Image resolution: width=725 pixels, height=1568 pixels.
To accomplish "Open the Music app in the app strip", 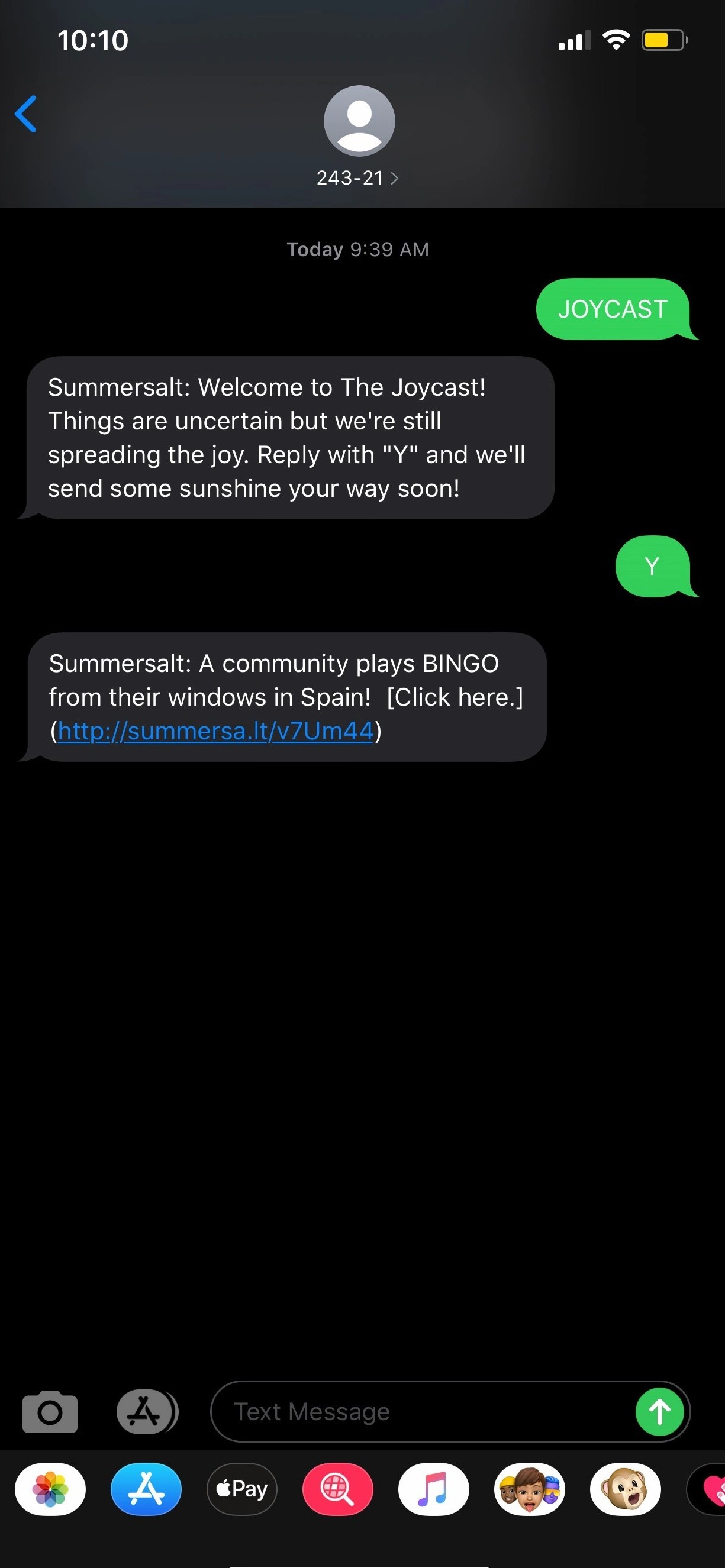I will tap(433, 1489).
